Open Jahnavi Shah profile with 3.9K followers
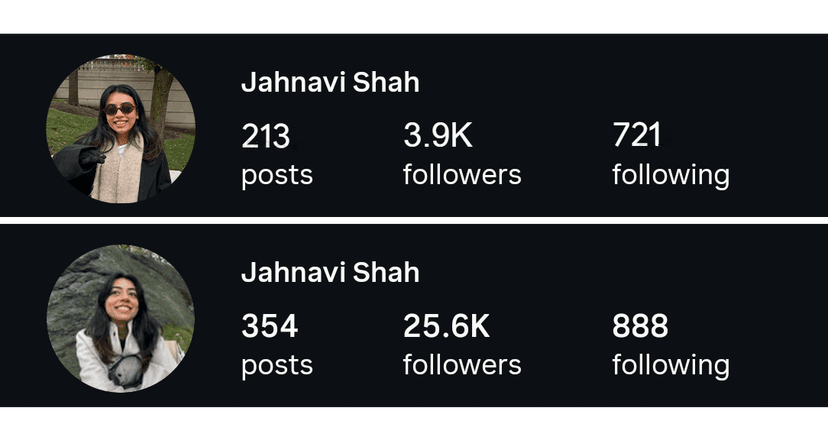 pyautogui.click(x=330, y=83)
